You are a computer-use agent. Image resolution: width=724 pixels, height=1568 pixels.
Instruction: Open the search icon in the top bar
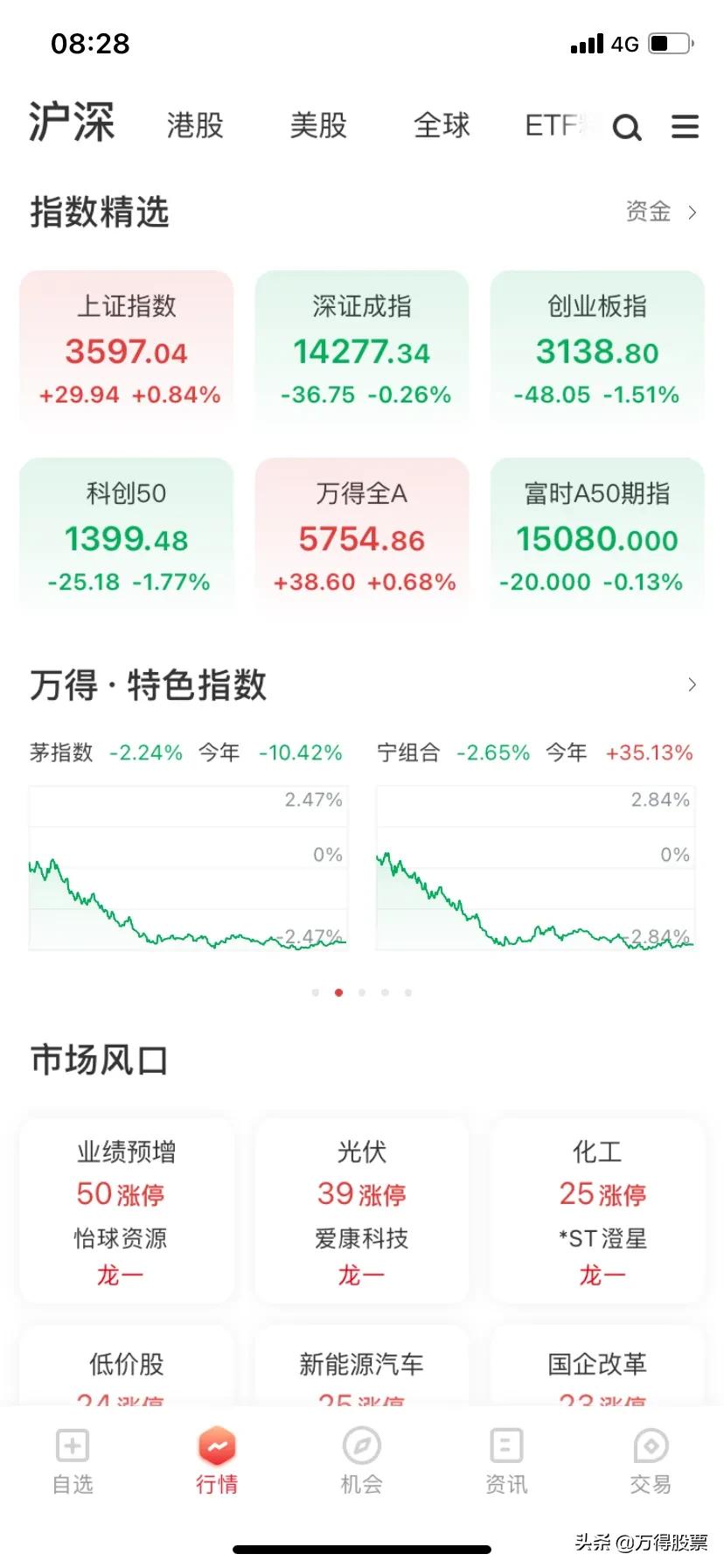click(x=627, y=128)
